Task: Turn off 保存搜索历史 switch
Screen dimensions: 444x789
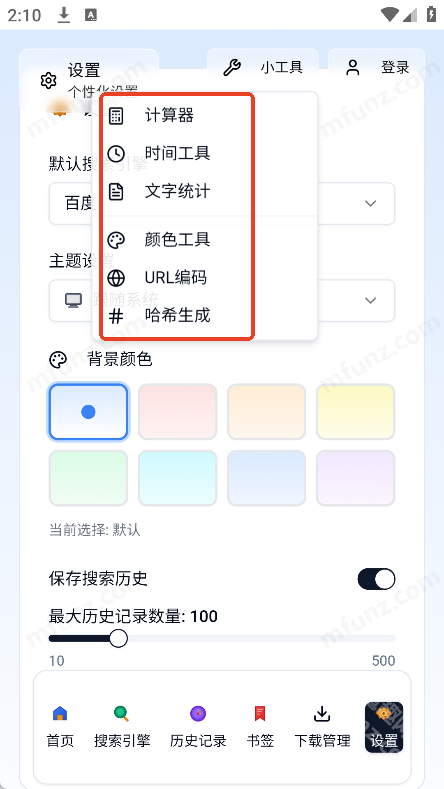Action: click(x=377, y=579)
